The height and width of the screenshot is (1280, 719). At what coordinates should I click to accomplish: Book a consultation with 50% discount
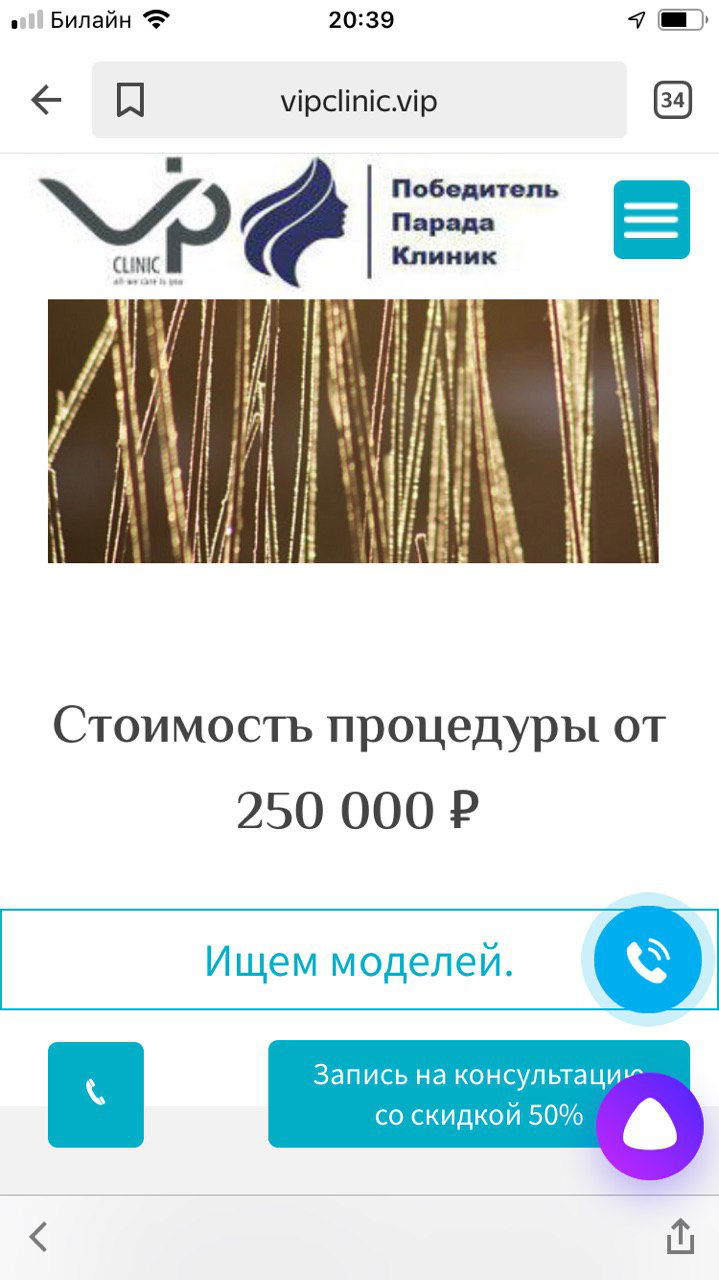[478, 1094]
